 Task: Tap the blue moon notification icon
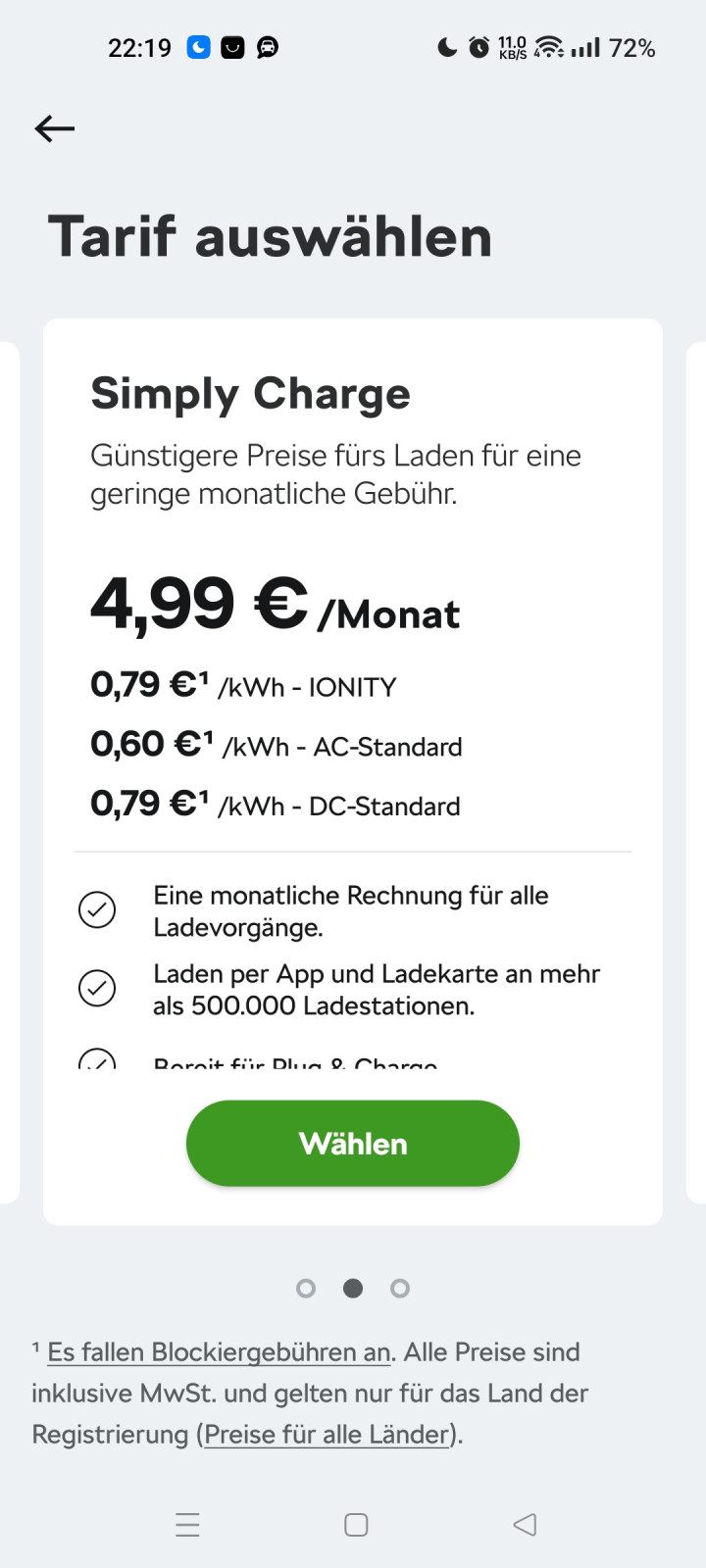coord(198,46)
